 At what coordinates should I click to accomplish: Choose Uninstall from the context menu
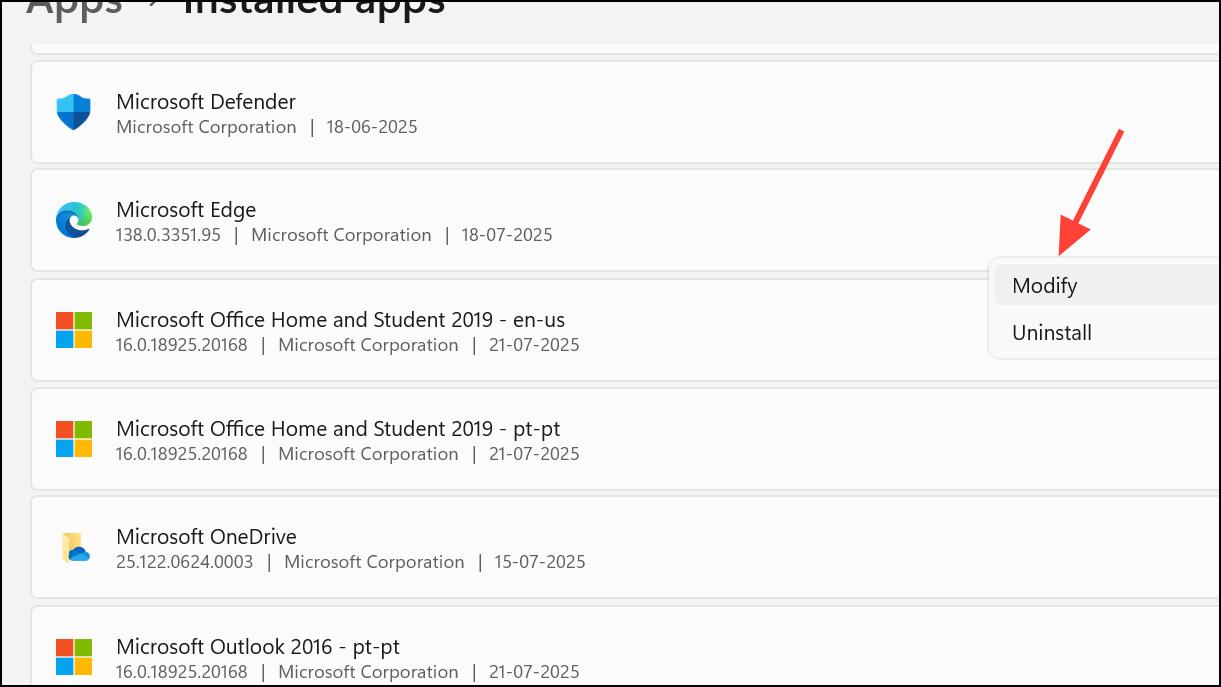pos(1051,333)
